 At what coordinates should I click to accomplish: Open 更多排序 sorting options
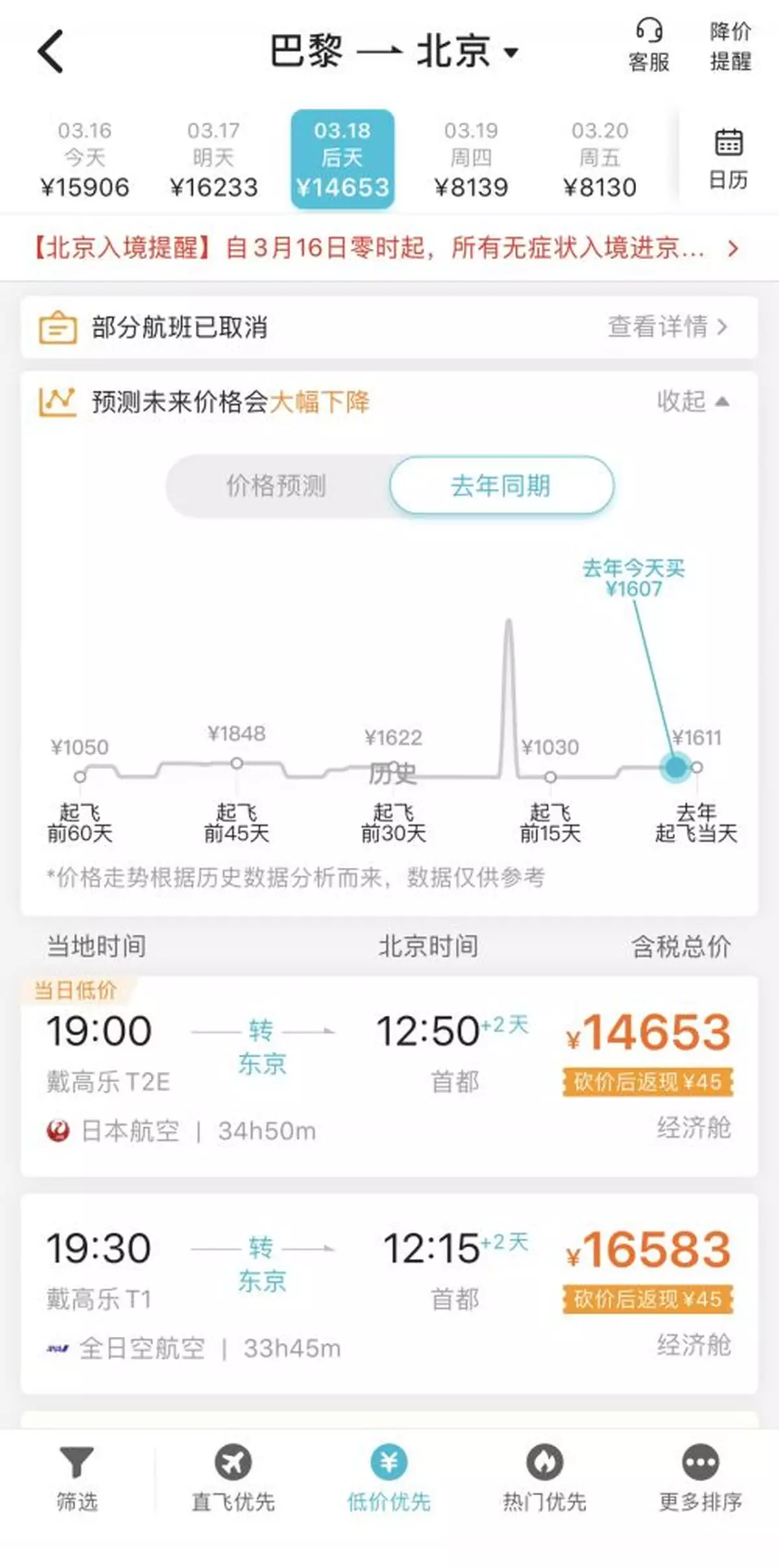700,1476
